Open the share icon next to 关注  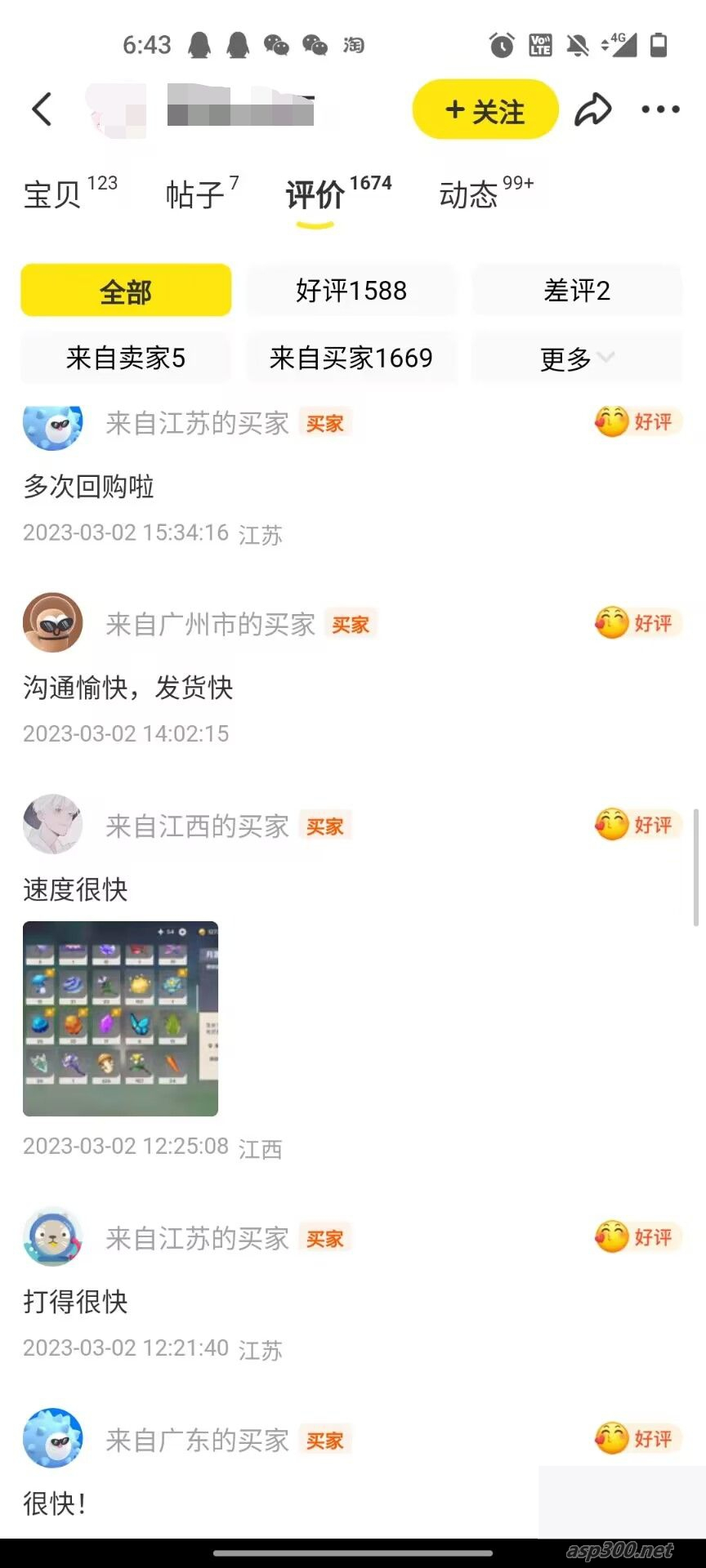593,108
